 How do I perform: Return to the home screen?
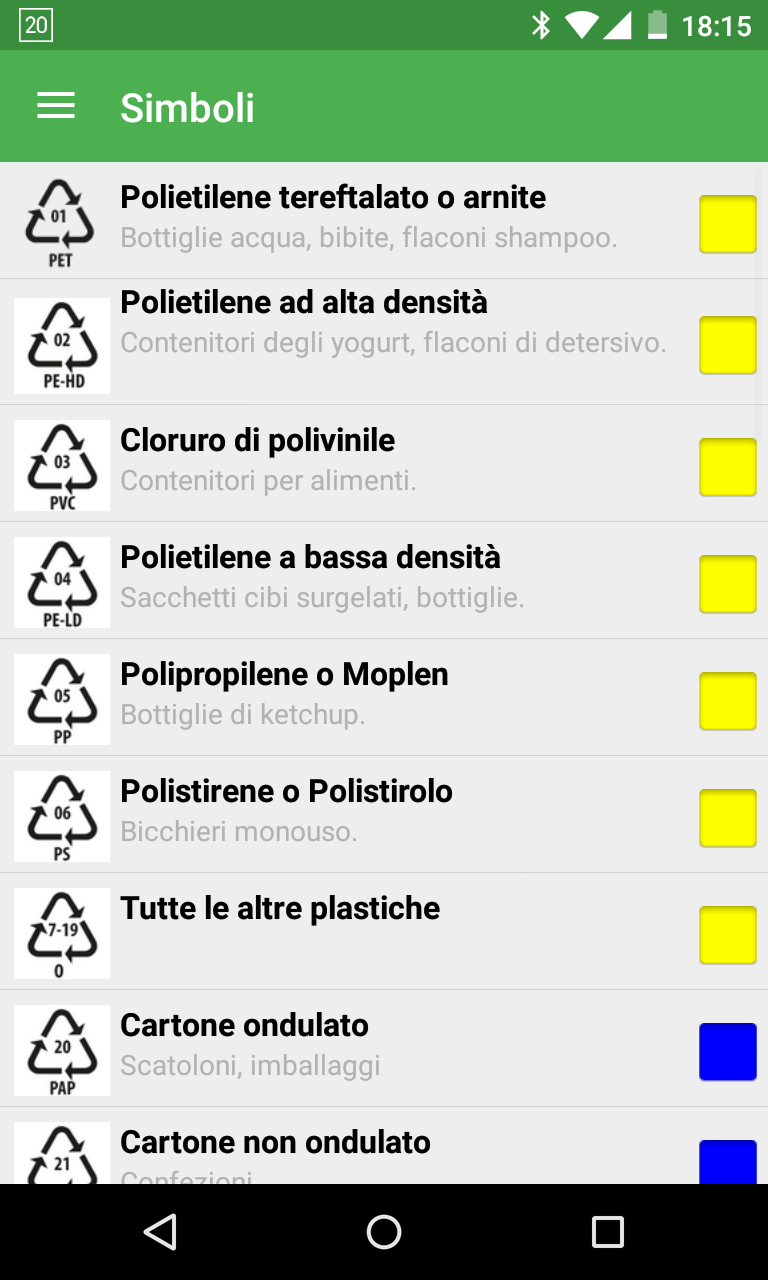point(384,1232)
